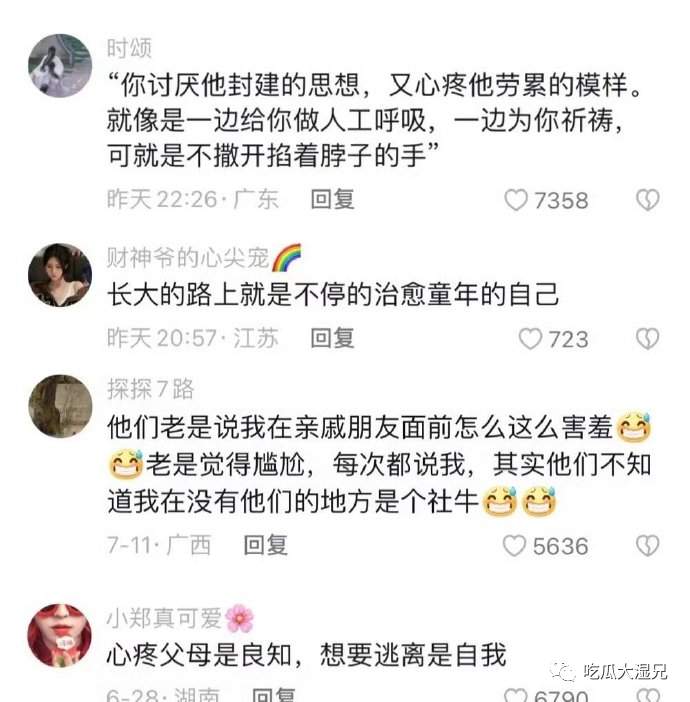This screenshot has height=702, width=690.
Task: Like the comment by 探探7路
Action: pyautogui.click(x=514, y=546)
